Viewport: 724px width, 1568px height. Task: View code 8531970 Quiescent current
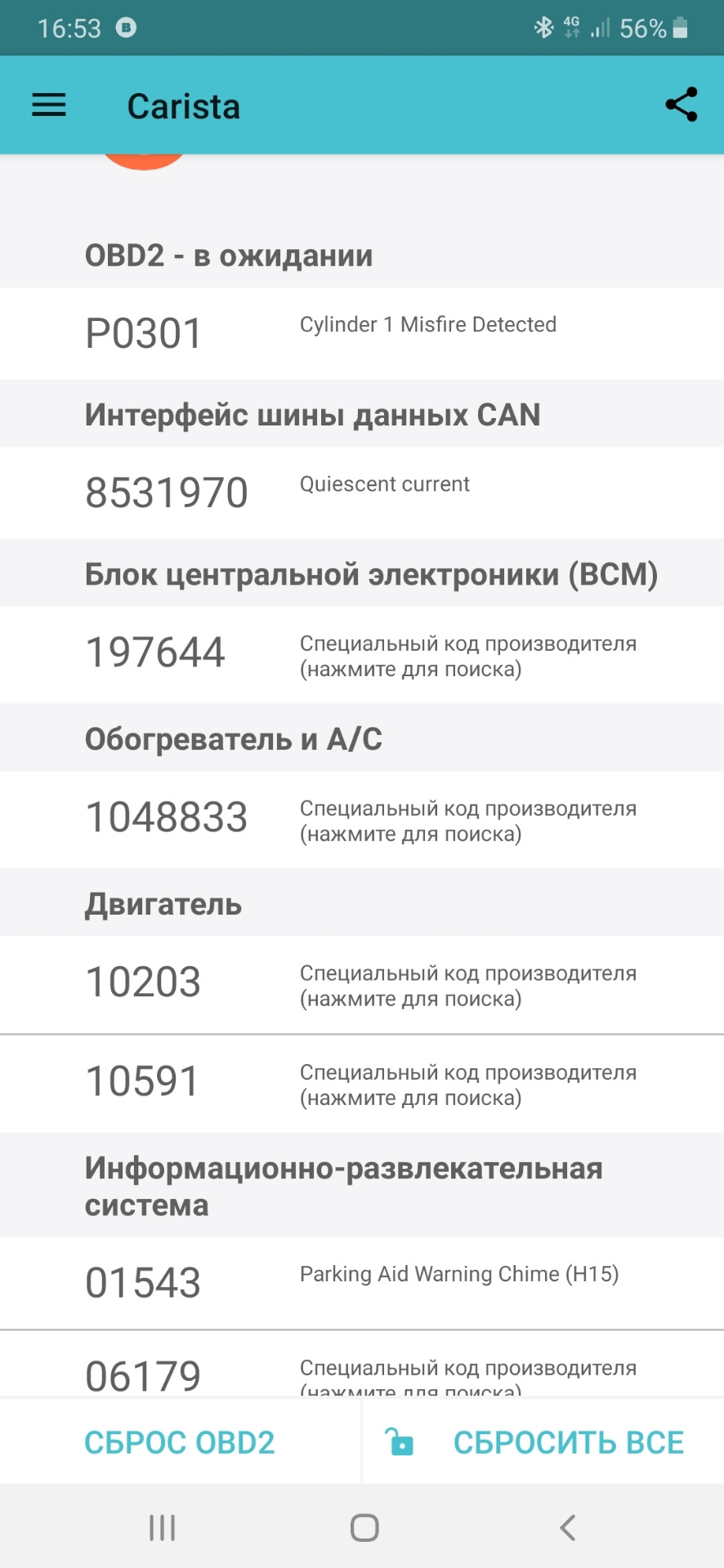[361, 492]
